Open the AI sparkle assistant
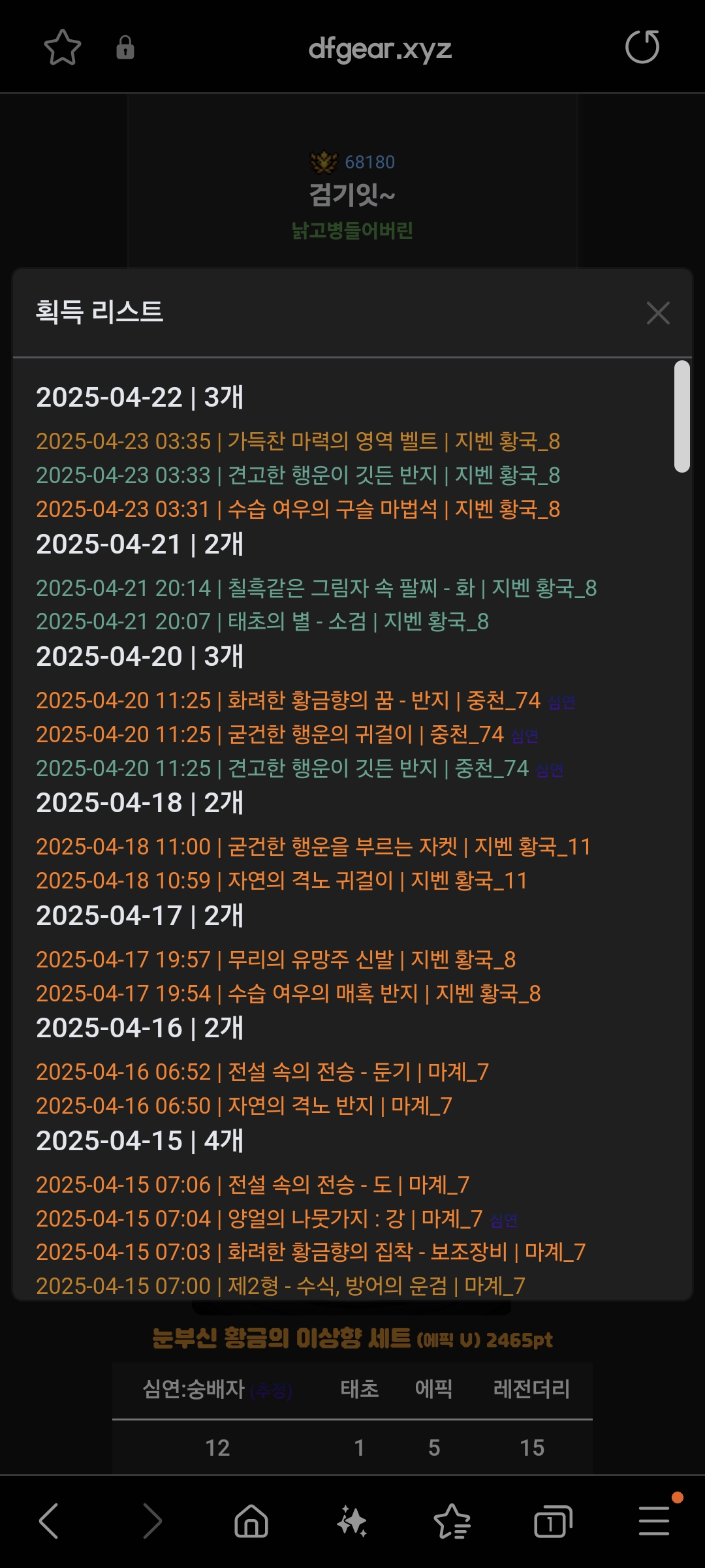This screenshot has height=1568, width=705. click(x=352, y=1521)
